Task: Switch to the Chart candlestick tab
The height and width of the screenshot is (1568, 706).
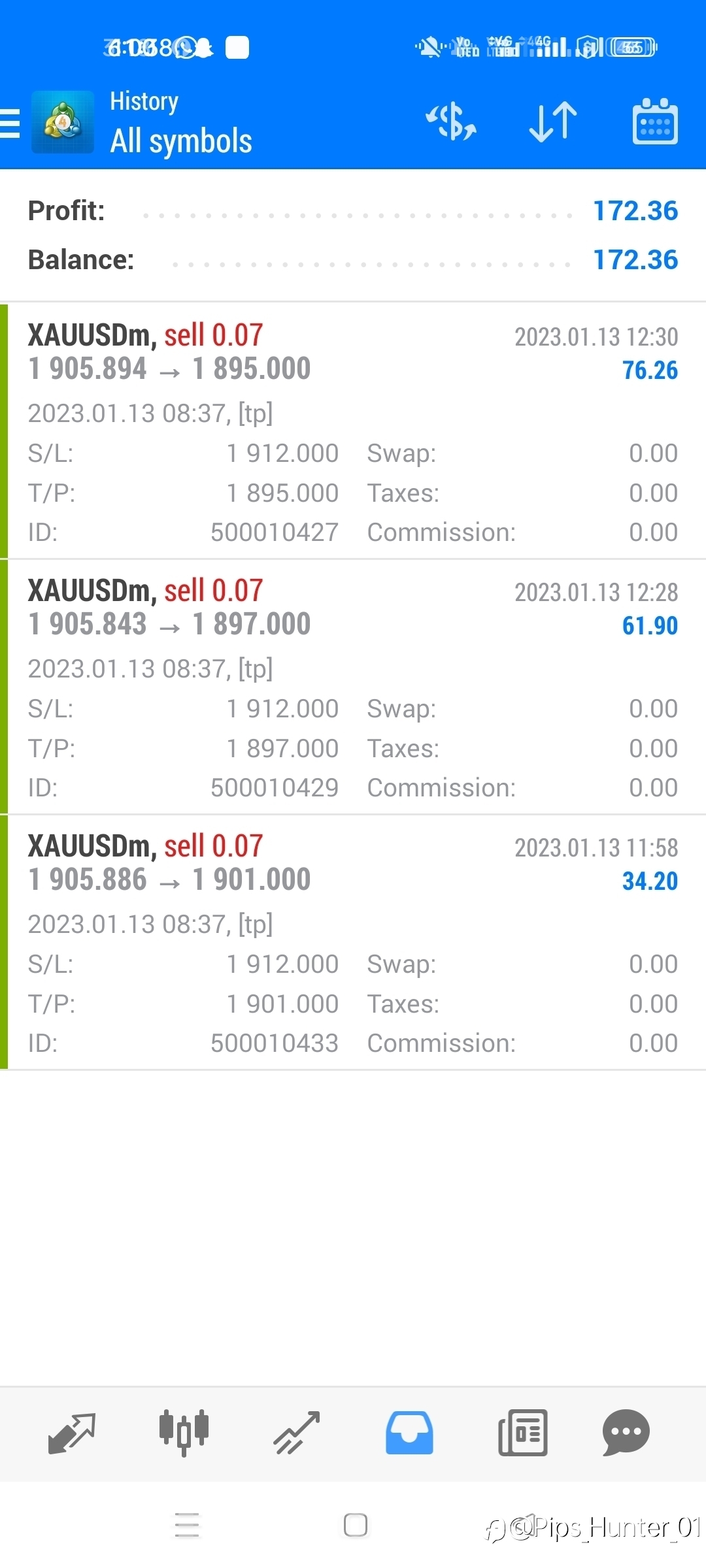Action: [184, 1433]
